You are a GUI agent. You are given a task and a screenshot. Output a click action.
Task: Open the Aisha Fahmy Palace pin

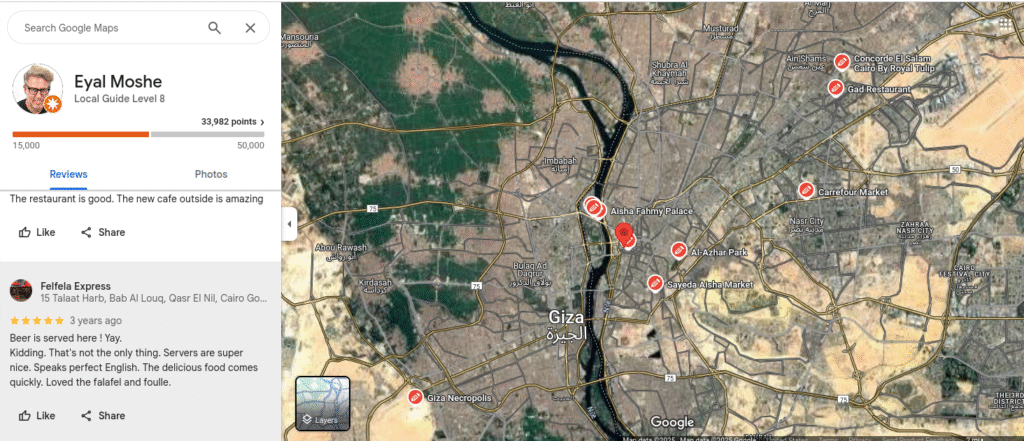tap(597, 210)
